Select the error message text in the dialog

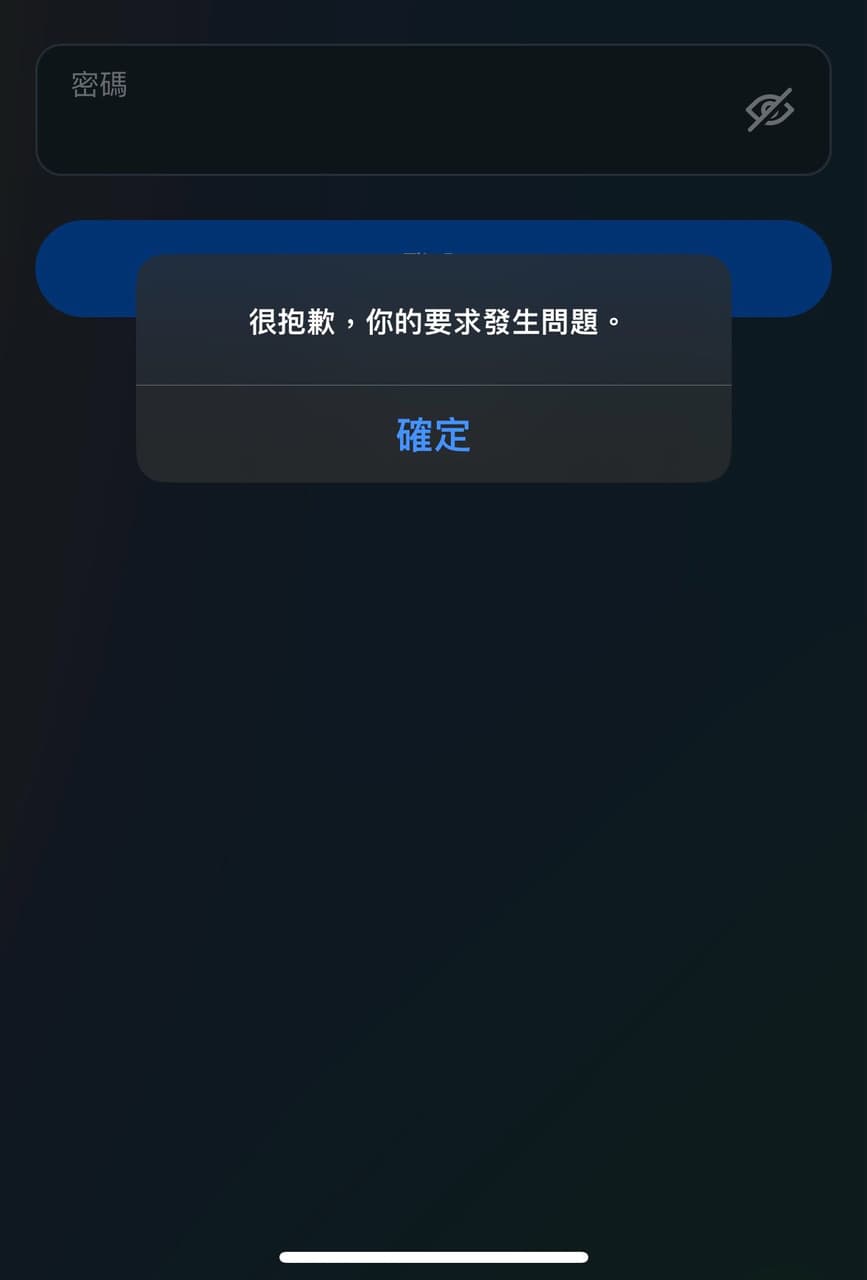pyautogui.click(x=433, y=320)
